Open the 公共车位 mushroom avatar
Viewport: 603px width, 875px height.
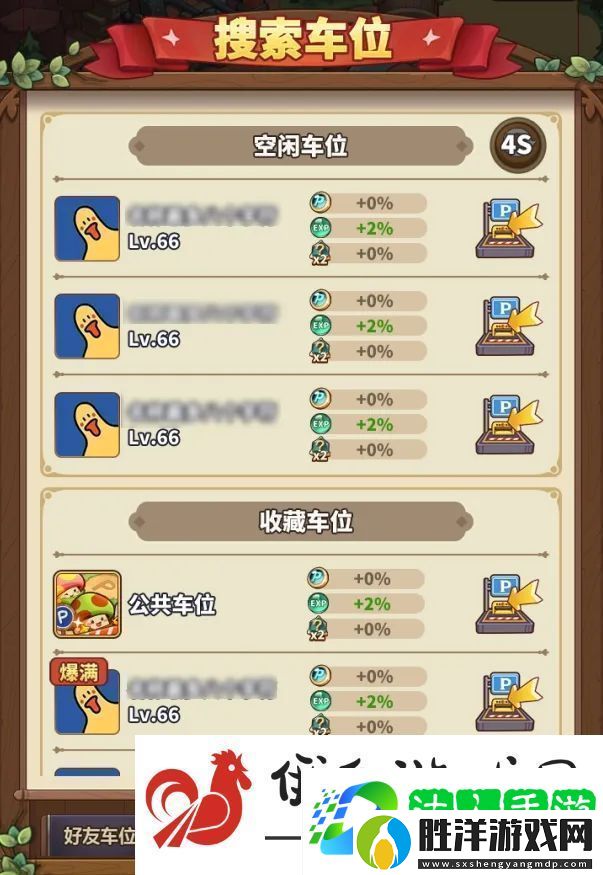(x=87, y=604)
